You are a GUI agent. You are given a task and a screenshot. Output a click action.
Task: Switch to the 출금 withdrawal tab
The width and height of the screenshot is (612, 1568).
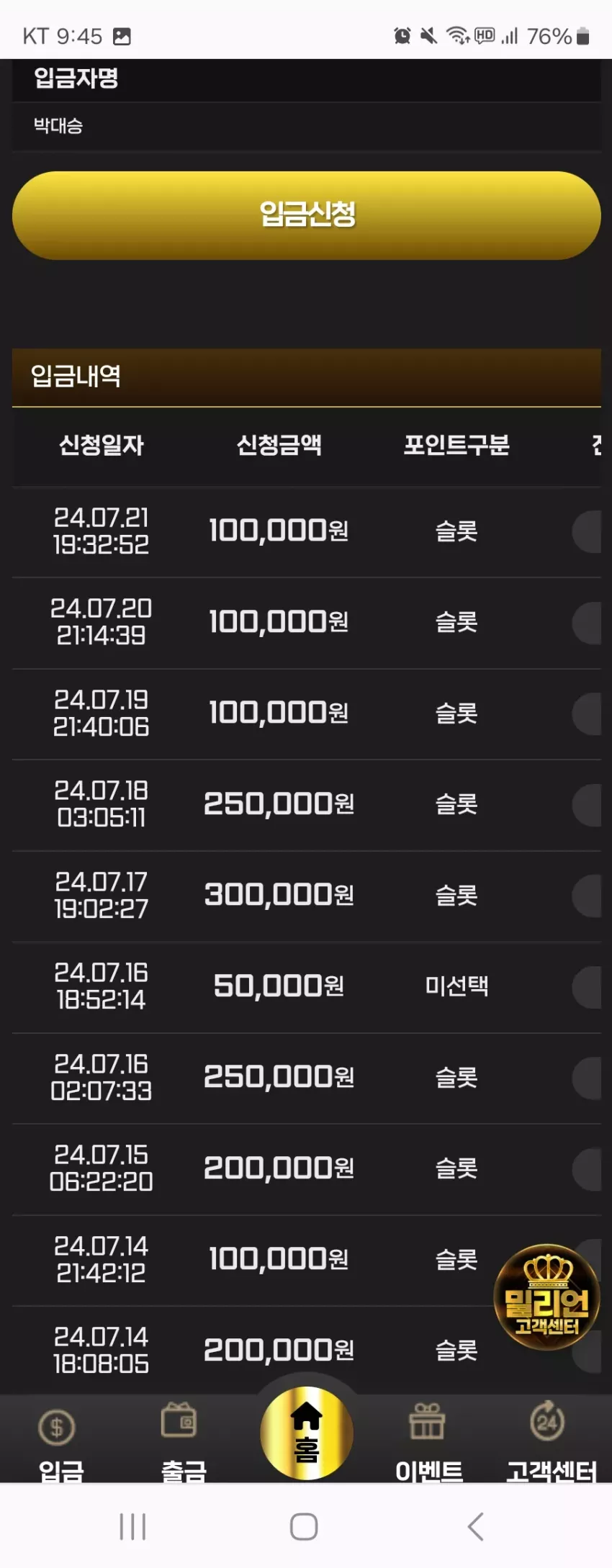pos(182,1440)
